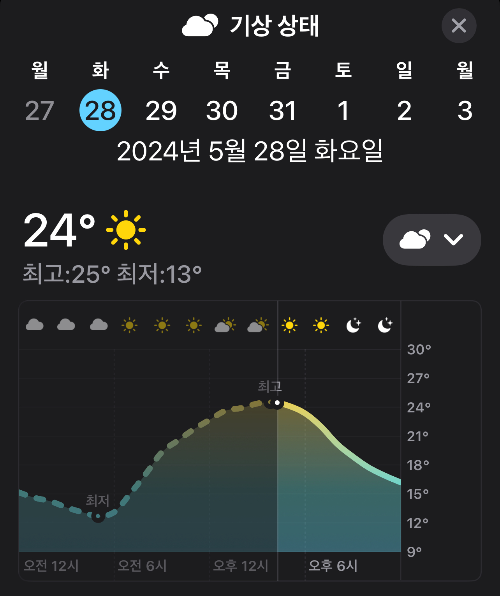This screenshot has width=500, height=596.
Task: Close the weather conditions panel
Action: click(459, 26)
